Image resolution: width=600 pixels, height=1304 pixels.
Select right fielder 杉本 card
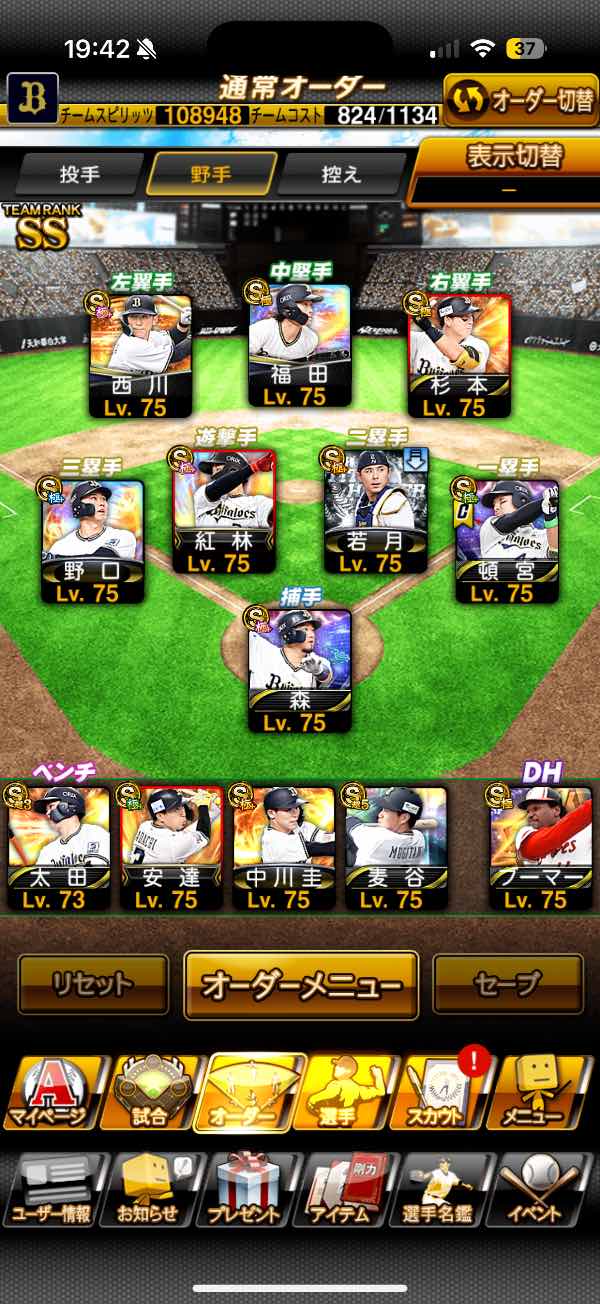(x=460, y=355)
